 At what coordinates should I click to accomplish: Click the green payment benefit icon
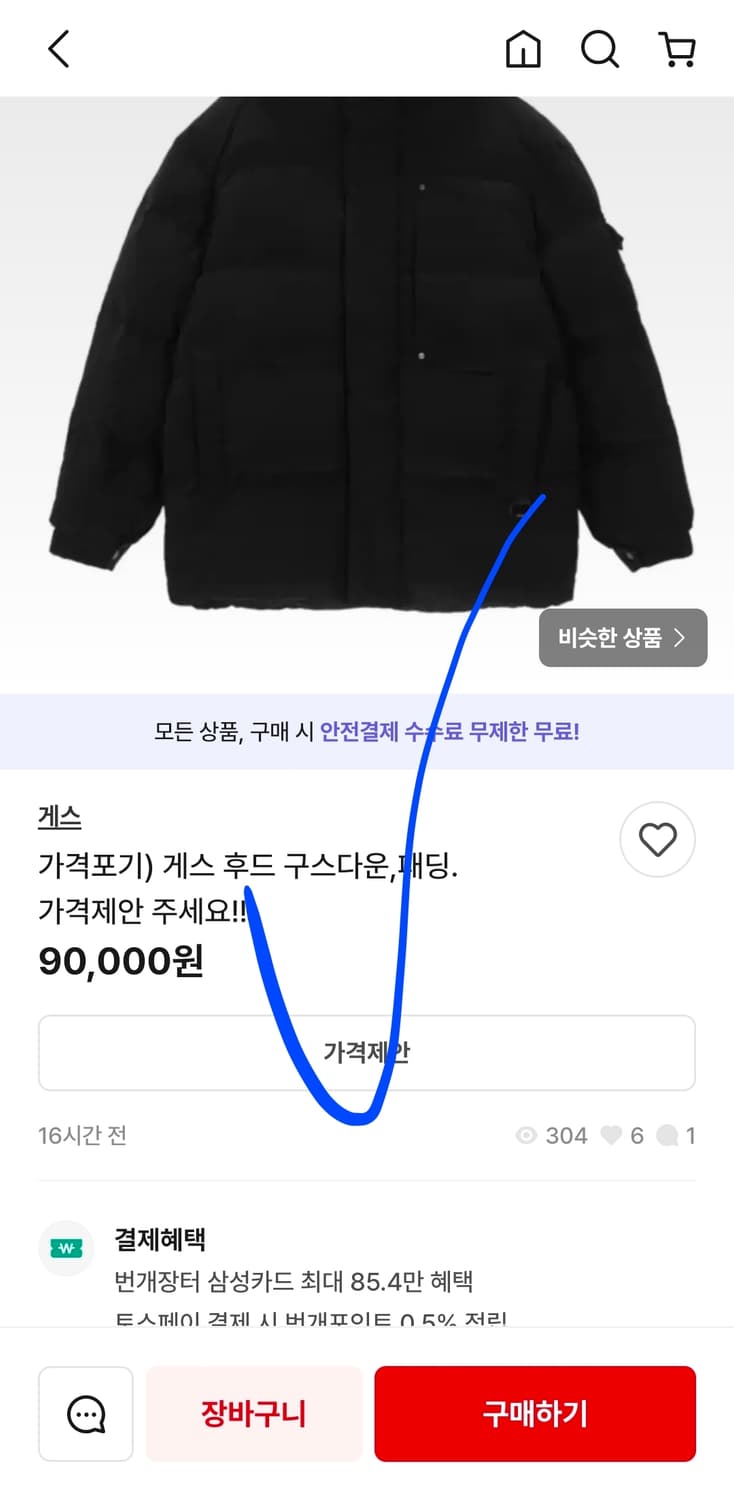pos(65,1247)
